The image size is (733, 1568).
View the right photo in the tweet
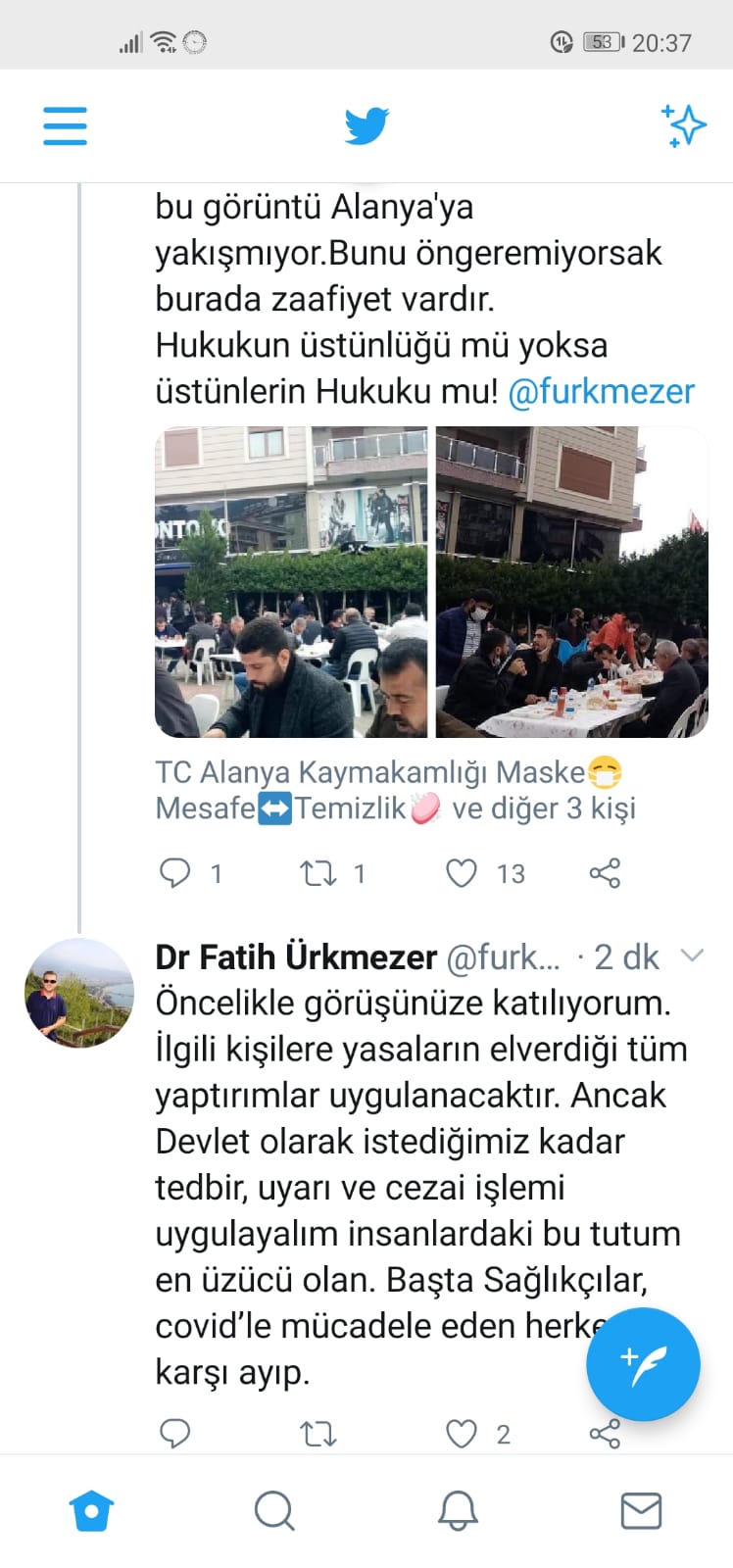(x=571, y=581)
